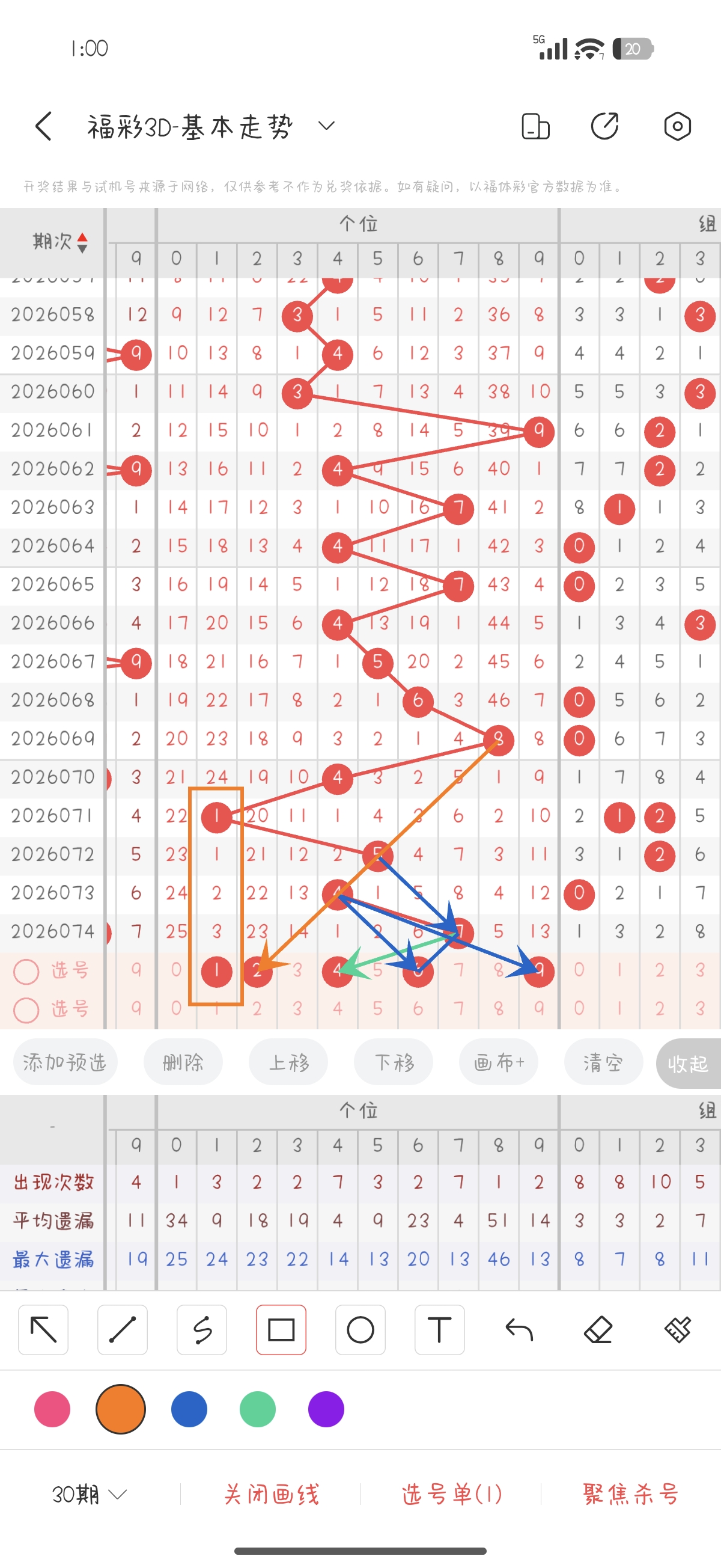Open the share icon in the top bar
Screen dimensions: 721x1568
tap(605, 127)
